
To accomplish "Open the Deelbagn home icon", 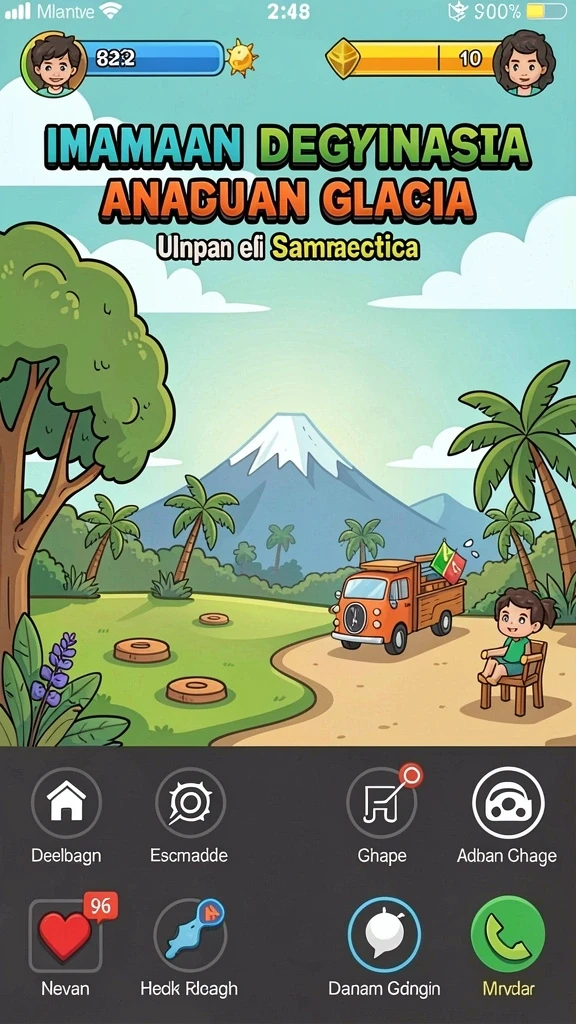I will pos(66,803).
